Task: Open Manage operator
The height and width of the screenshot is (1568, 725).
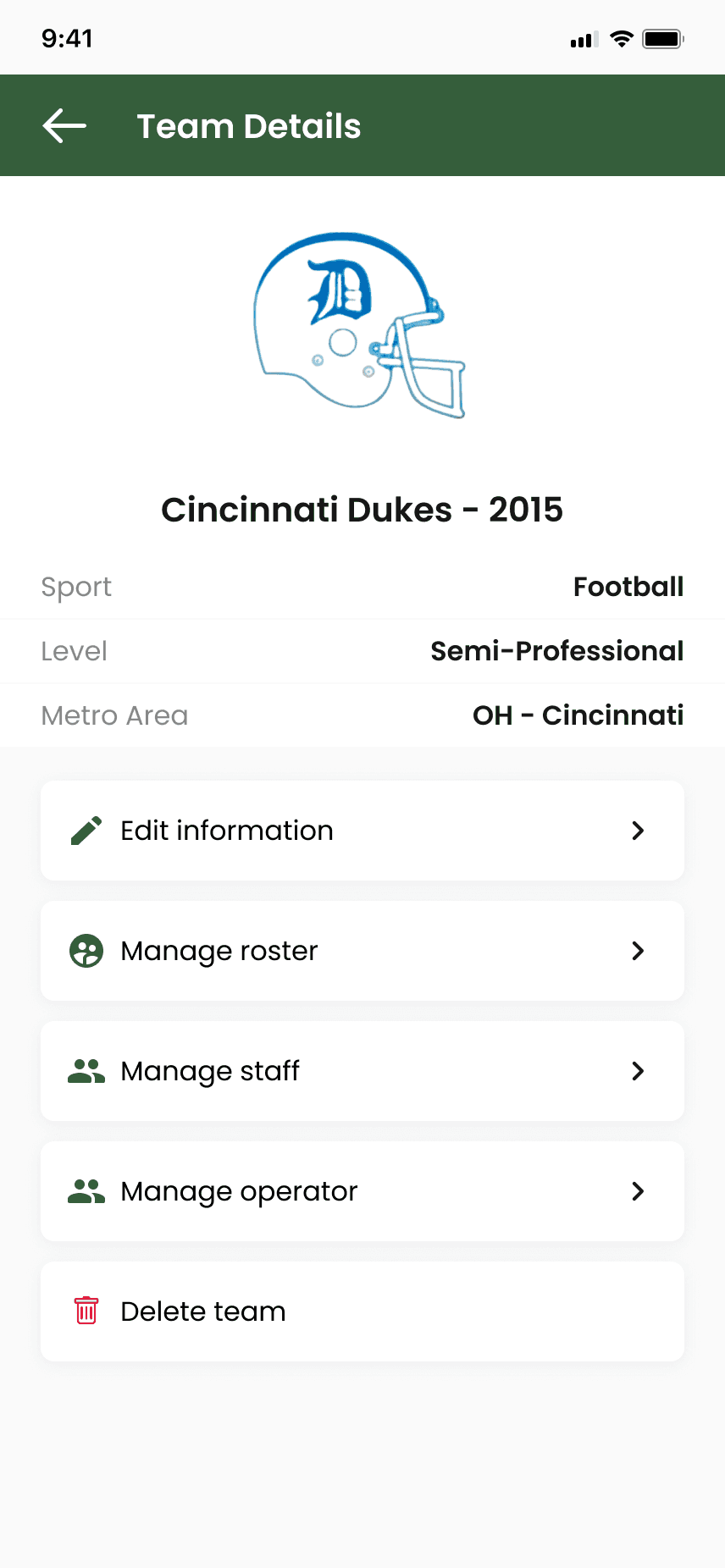Action: pos(362,1191)
